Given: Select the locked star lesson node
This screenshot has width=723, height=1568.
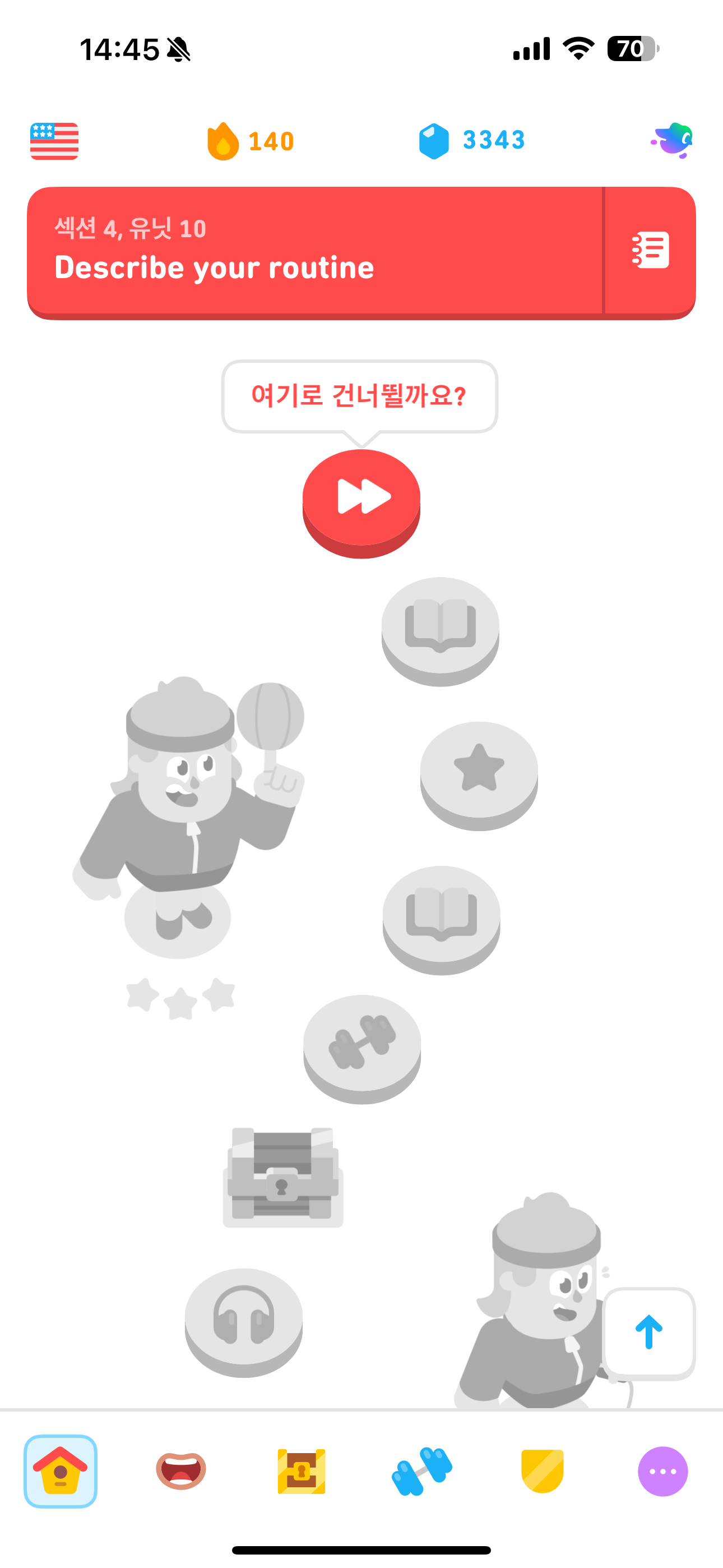Looking at the screenshot, I should [479, 769].
